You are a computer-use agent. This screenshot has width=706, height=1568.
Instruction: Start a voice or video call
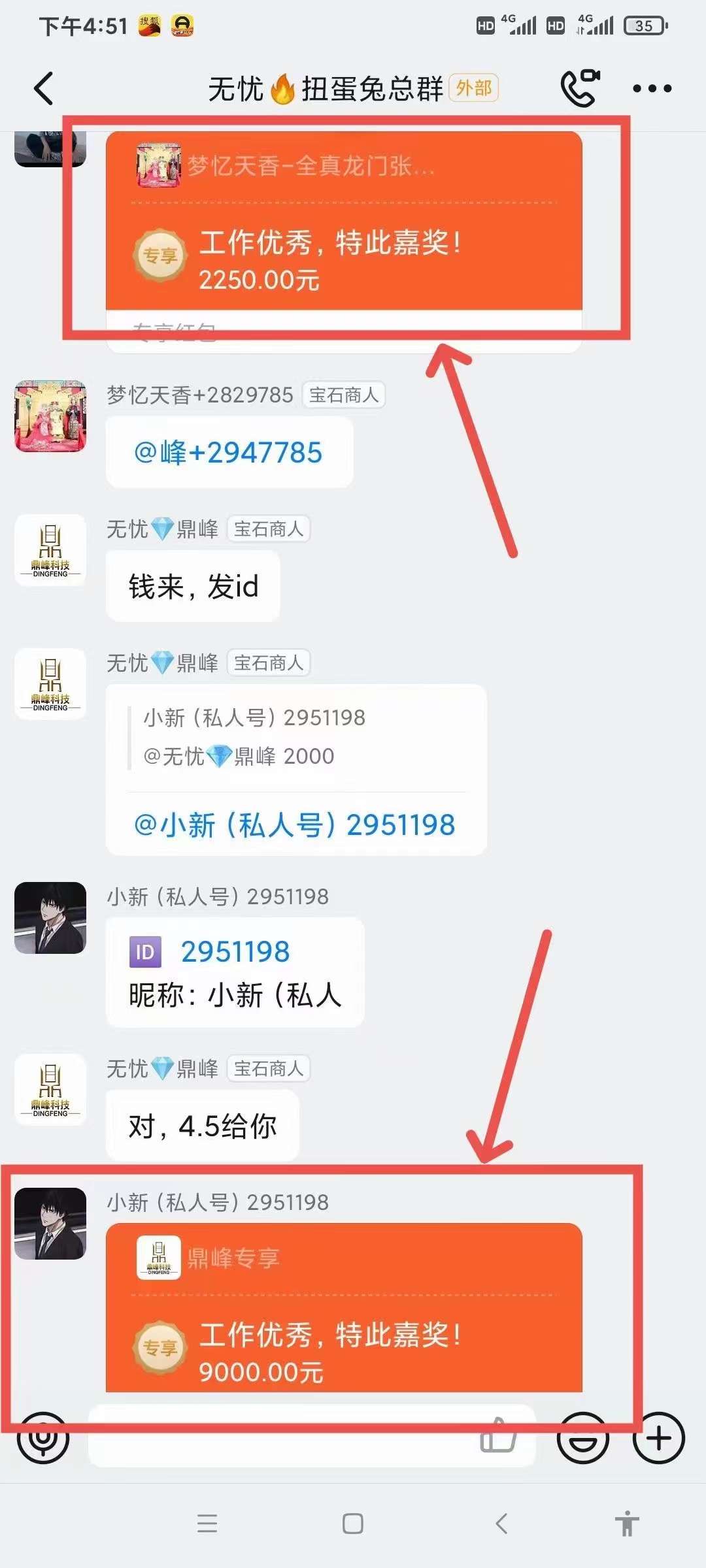pyautogui.click(x=580, y=88)
